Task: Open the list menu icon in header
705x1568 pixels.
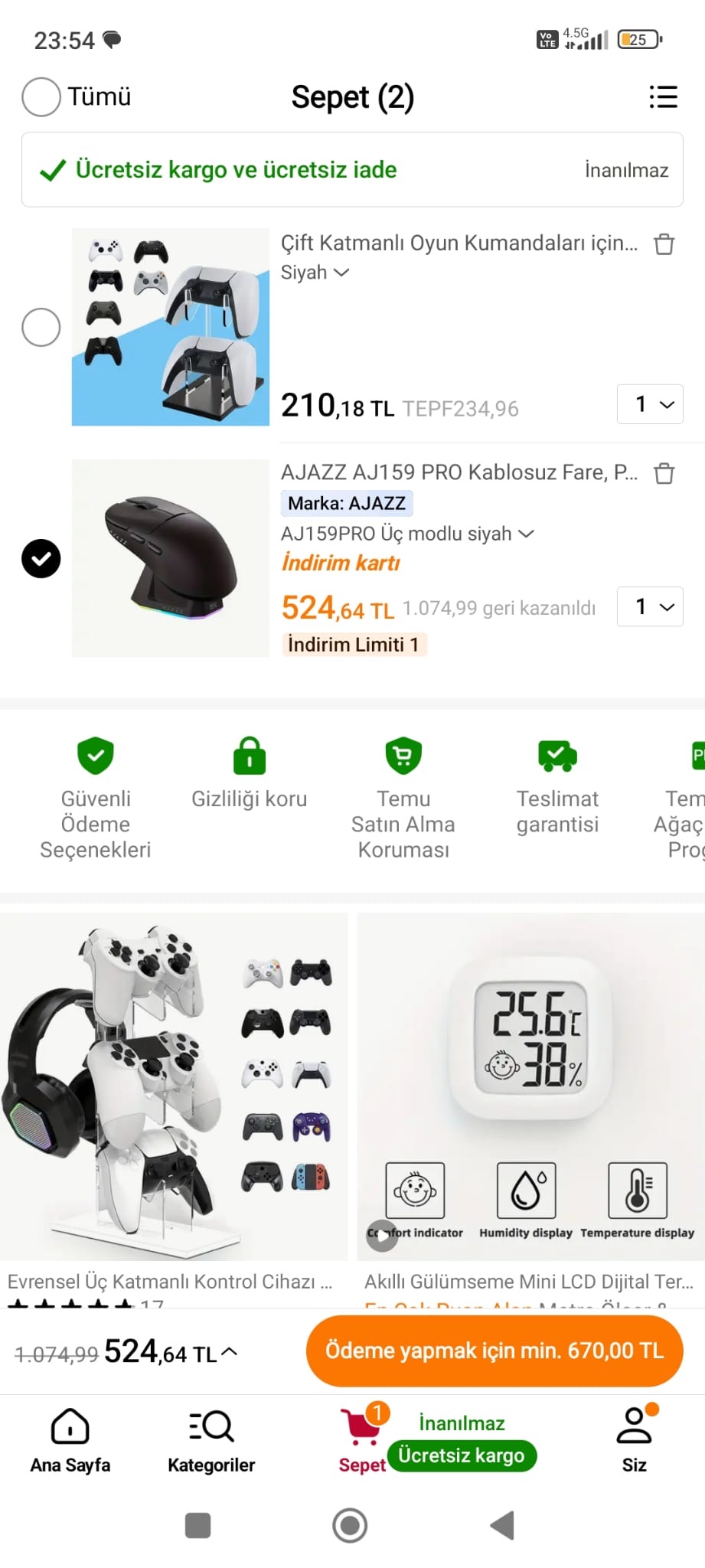Action: point(663,97)
